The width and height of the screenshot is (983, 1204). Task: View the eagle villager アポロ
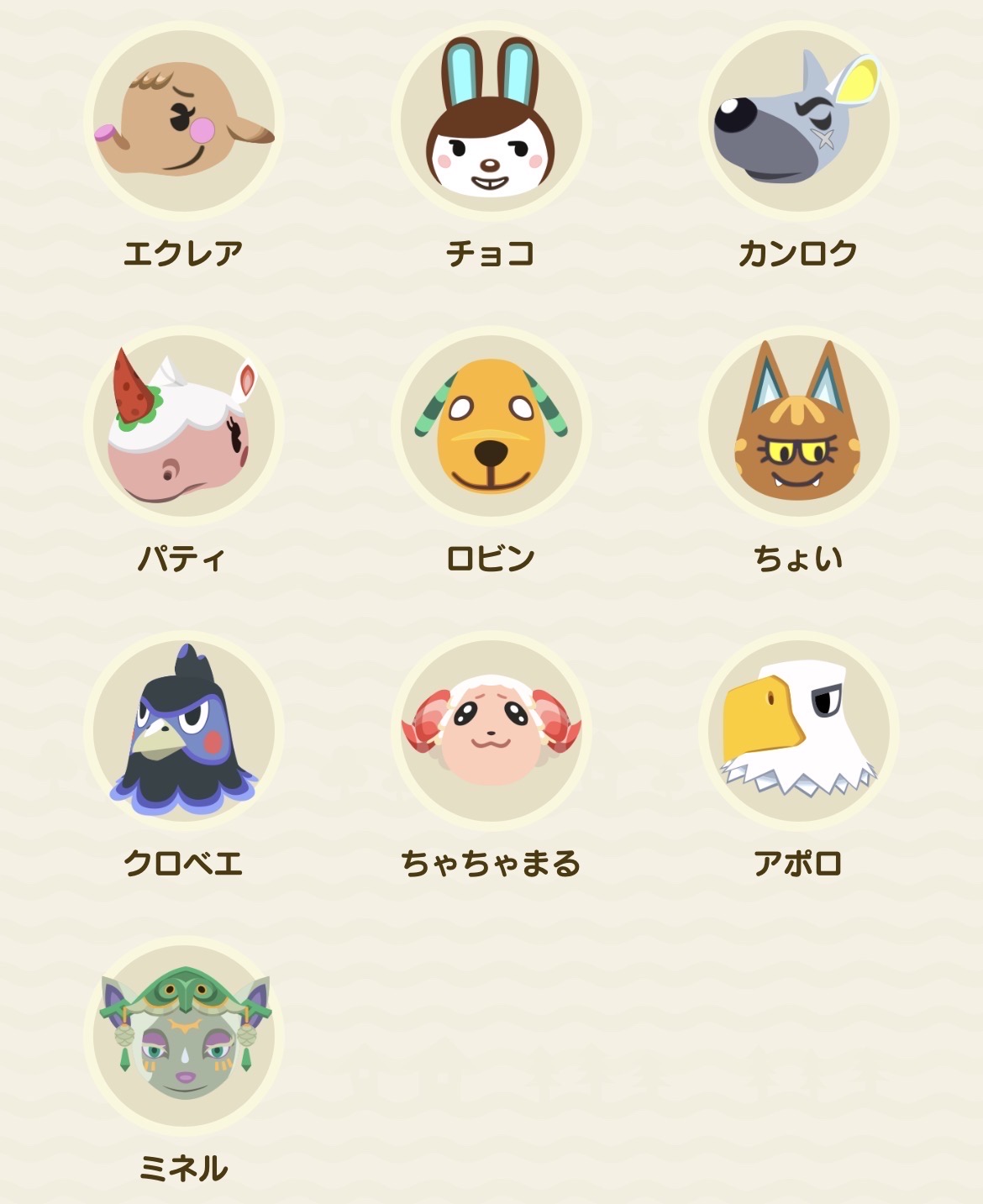click(798, 732)
